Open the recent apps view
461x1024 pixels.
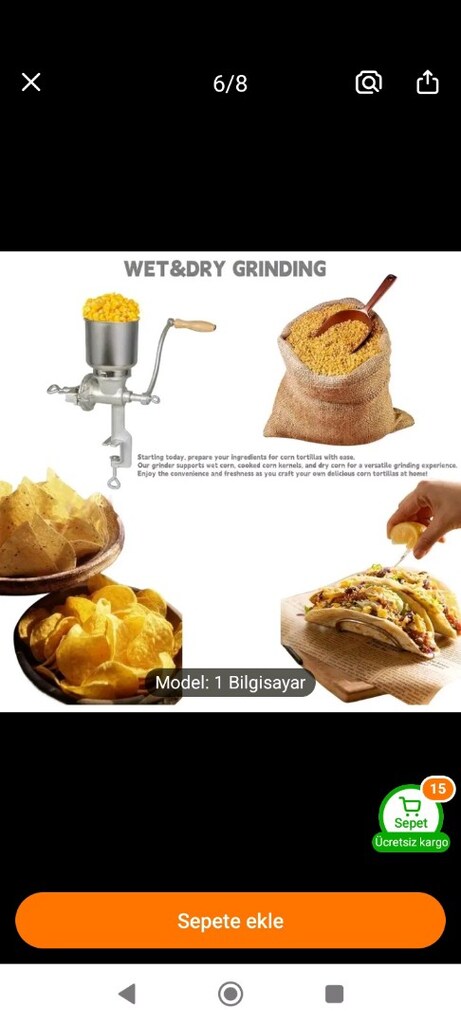[334, 994]
